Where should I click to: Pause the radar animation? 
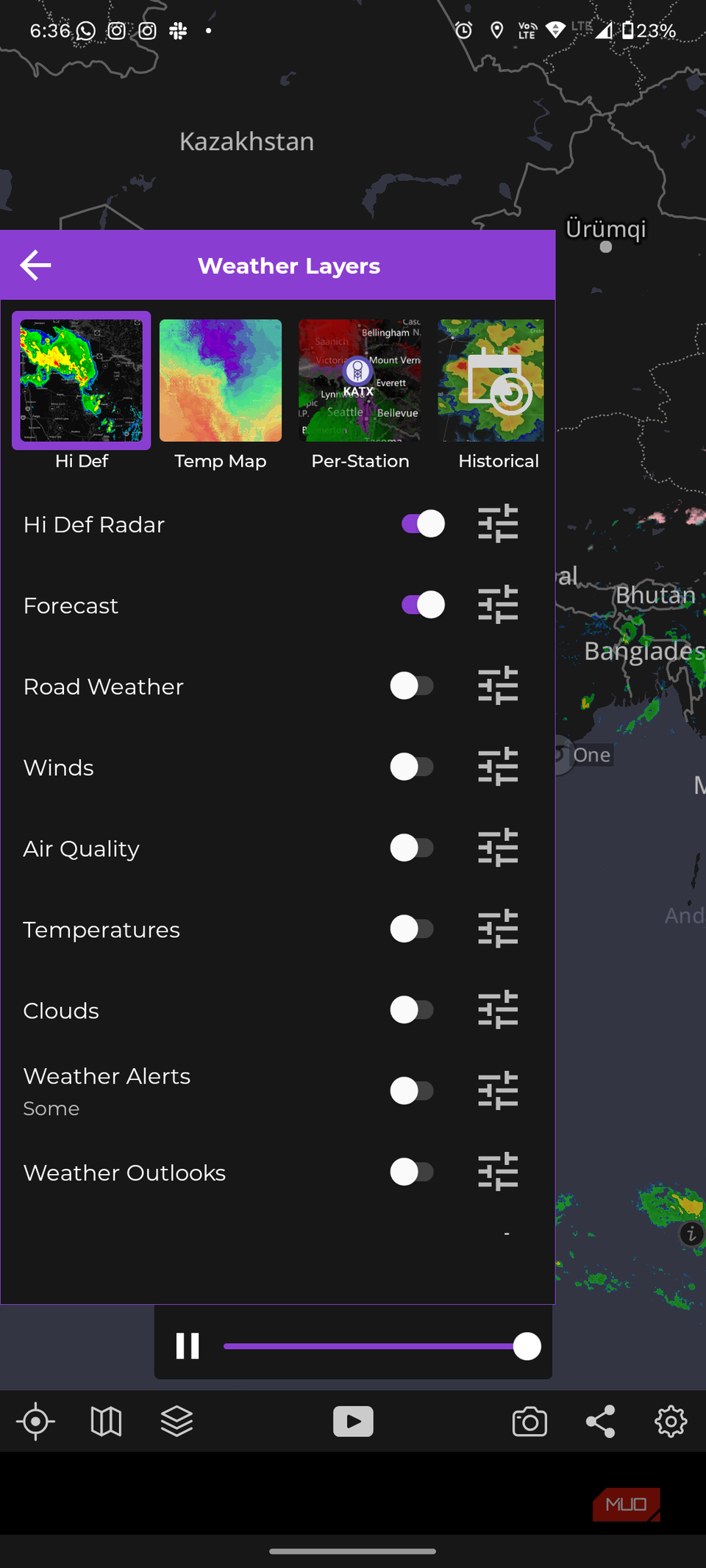pos(188,1346)
